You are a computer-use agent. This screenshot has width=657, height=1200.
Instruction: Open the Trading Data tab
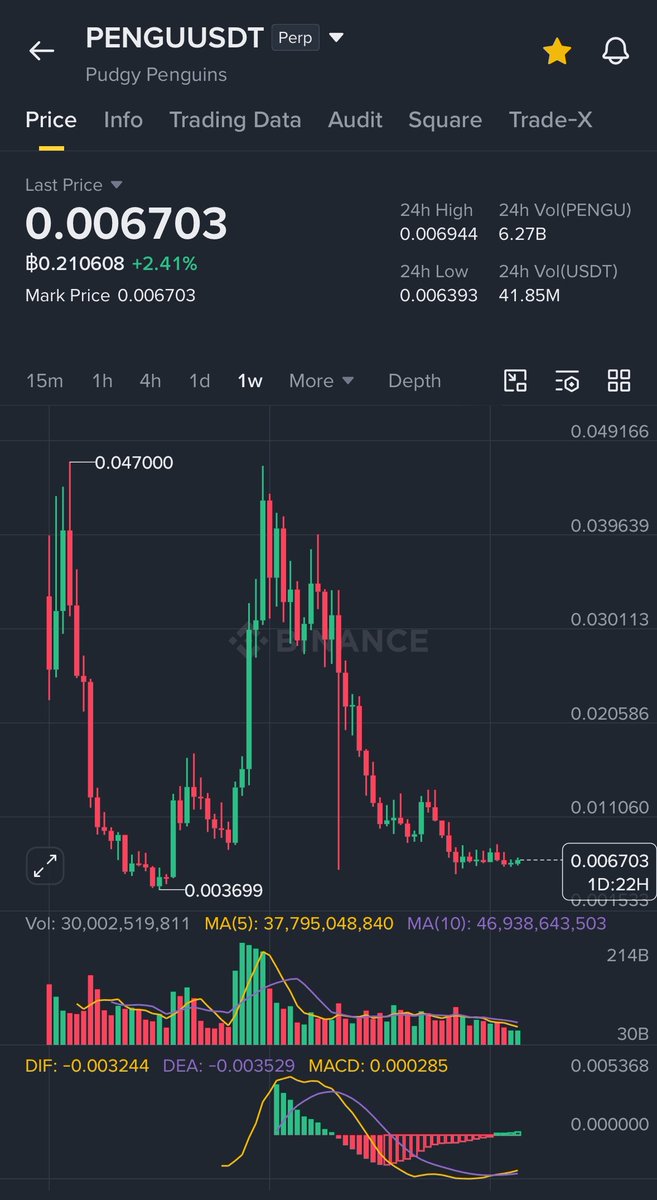click(x=235, y=120)
